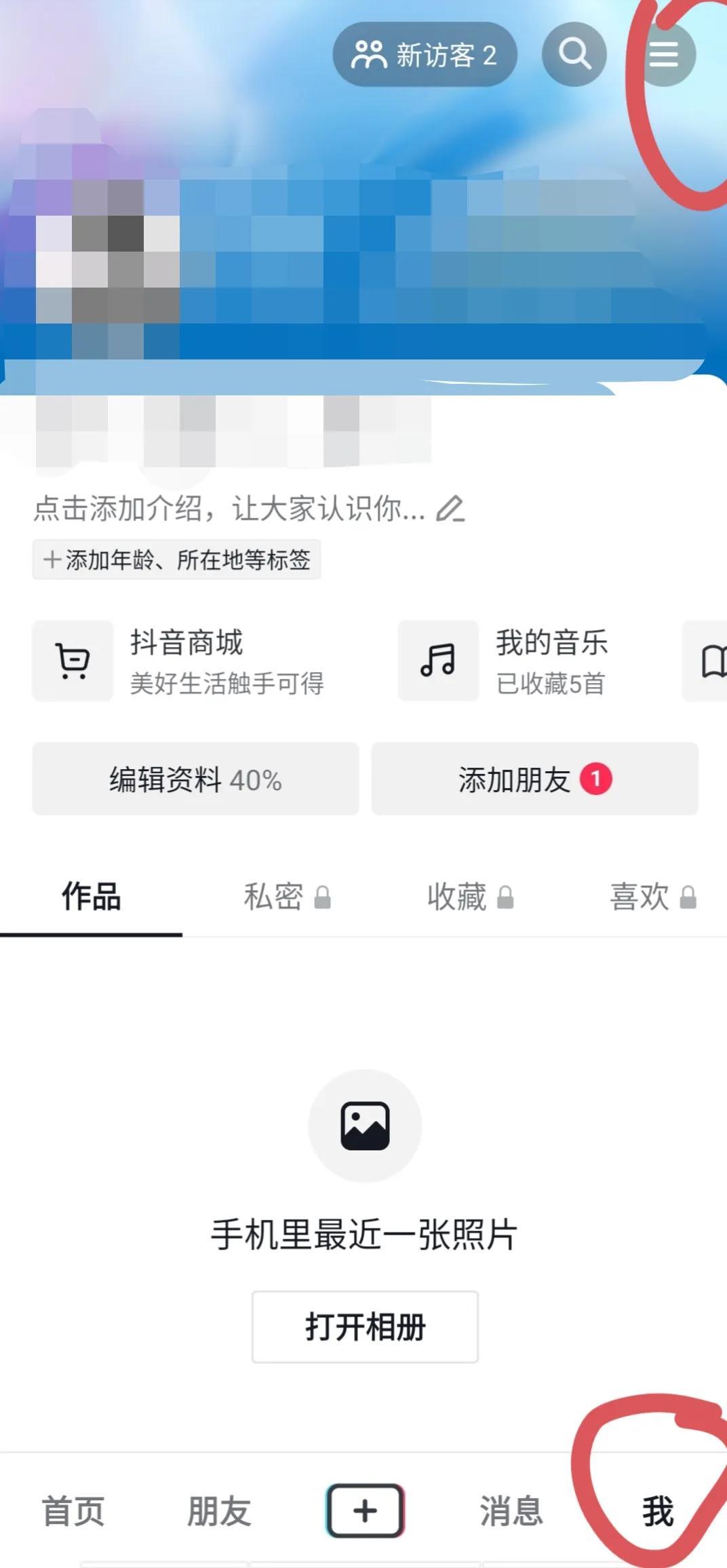
Task: Tap 编辑资料 40% to improve profile completeness
Action: click(x=195, y=779)
